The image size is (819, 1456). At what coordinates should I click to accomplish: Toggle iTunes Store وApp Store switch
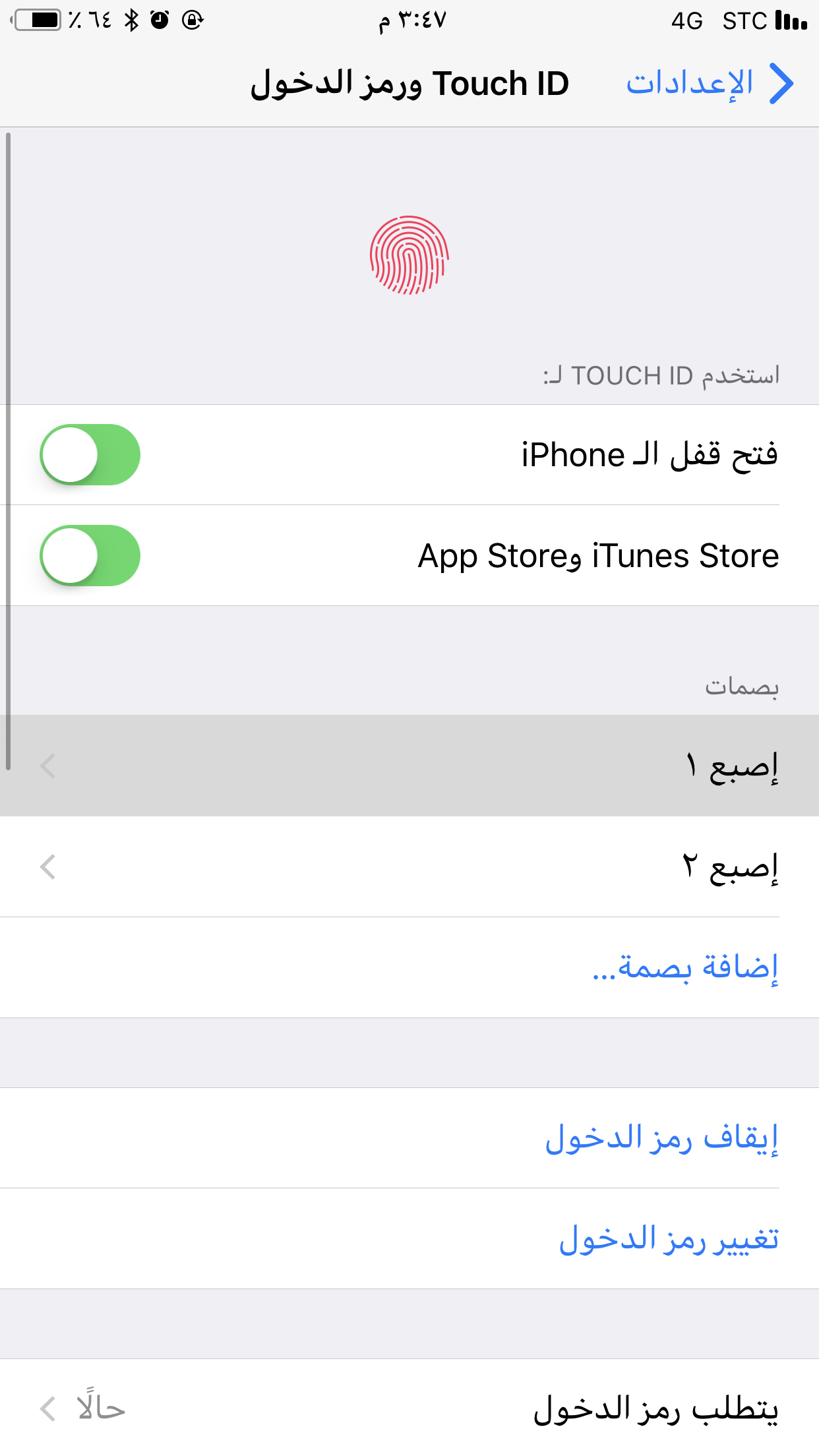pos(90,556)
